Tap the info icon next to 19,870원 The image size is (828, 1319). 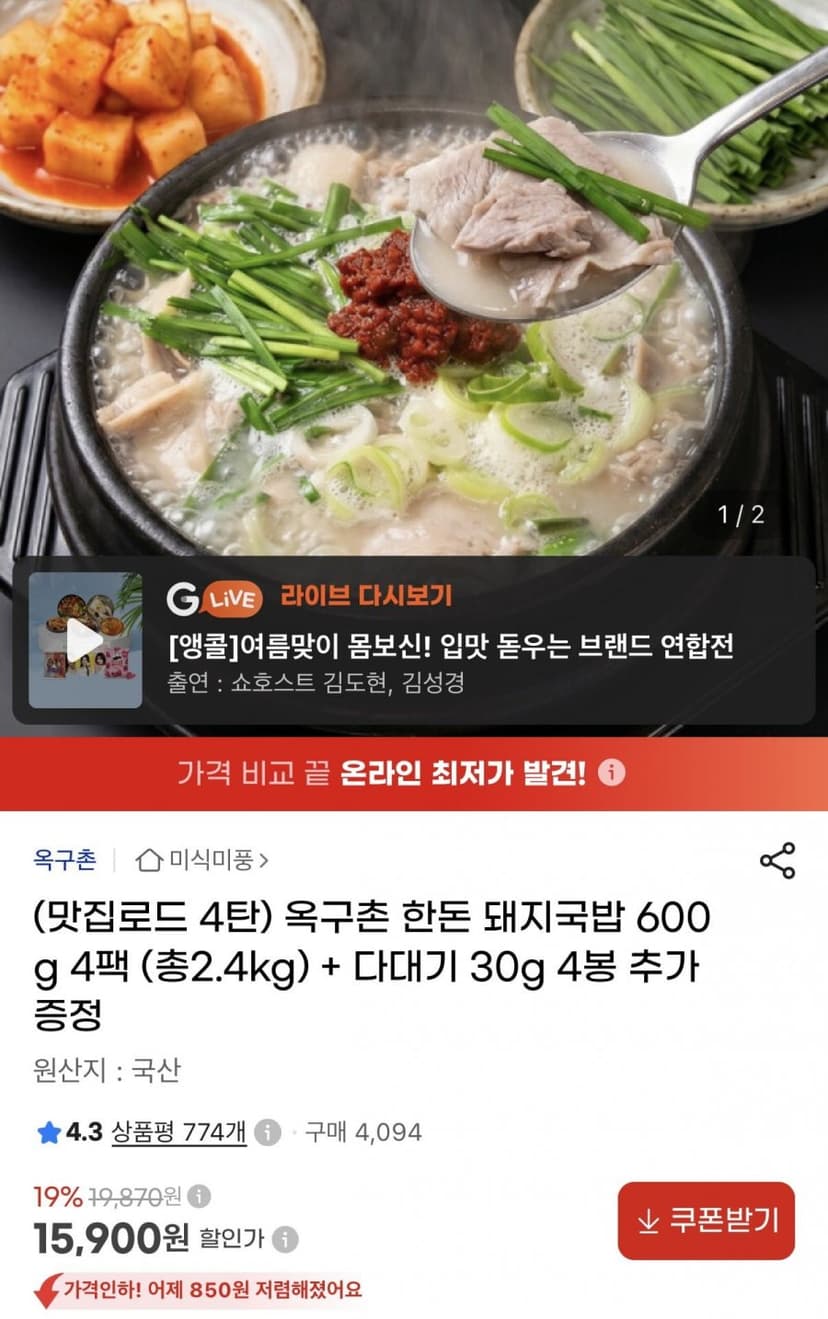tap(200, 1196)
